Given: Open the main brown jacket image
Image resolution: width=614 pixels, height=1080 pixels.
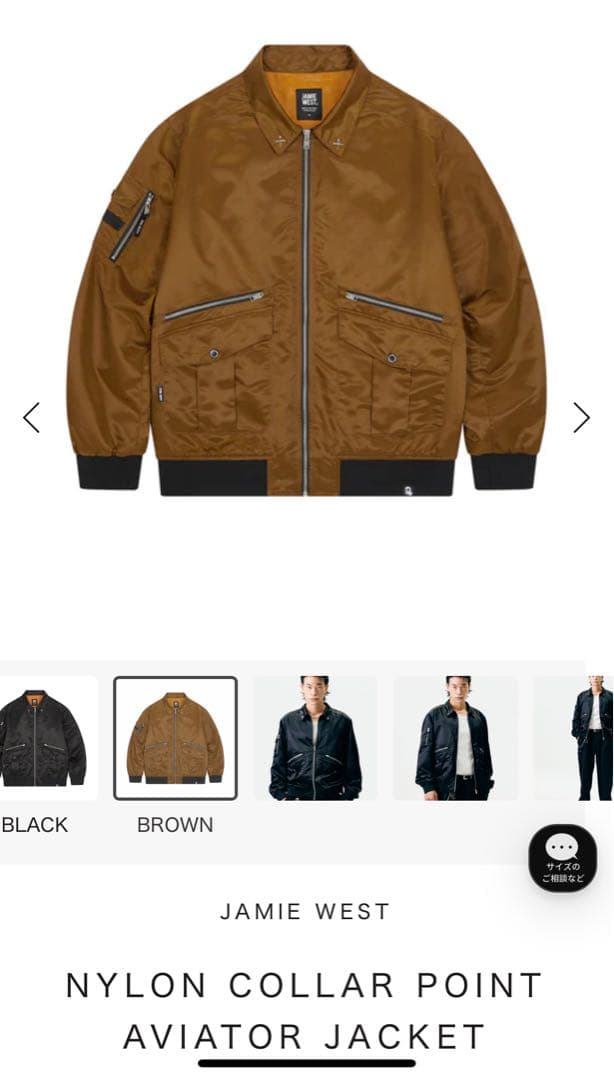Looking at the screenshot, I should [306, 270].
